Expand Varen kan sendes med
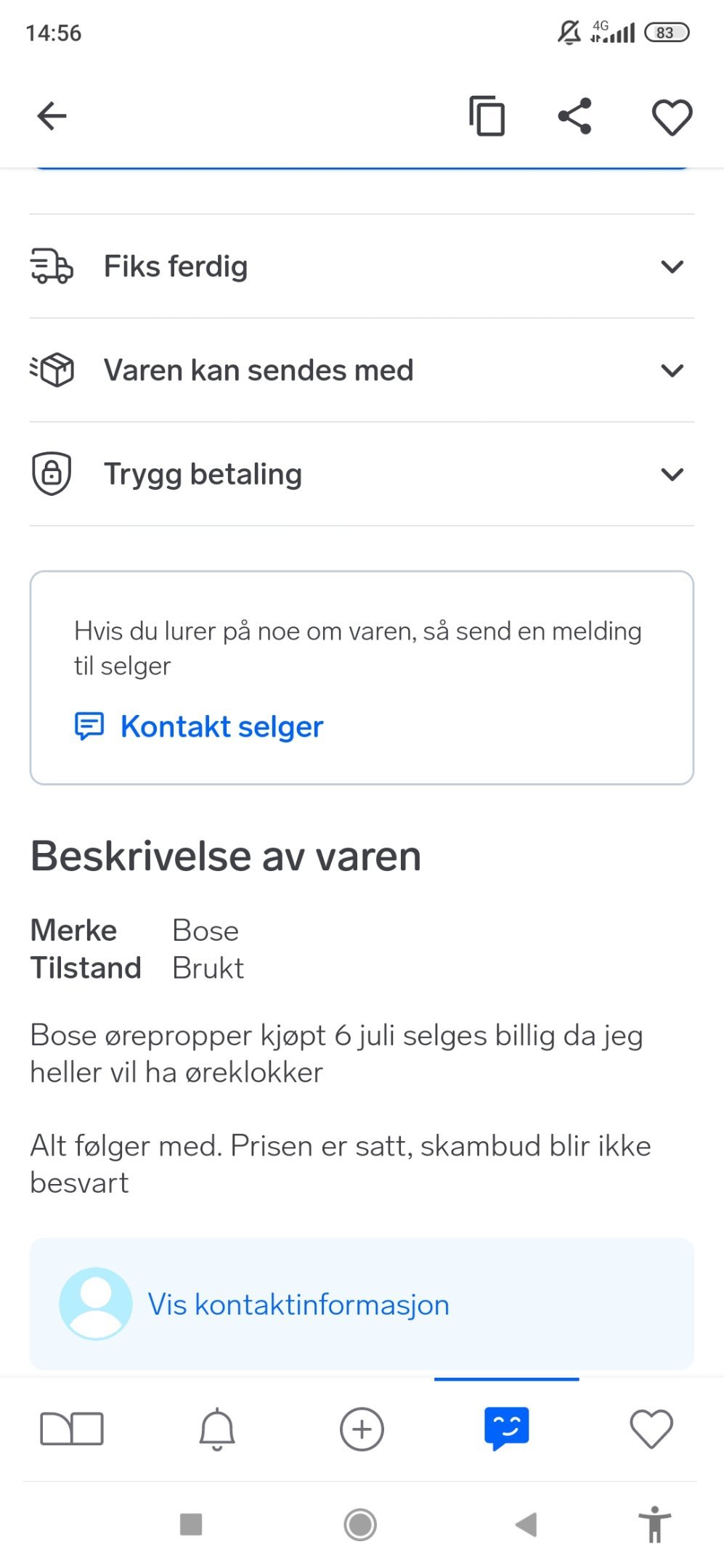Viewport: 724px width, 1568px height. click(362, 370)
